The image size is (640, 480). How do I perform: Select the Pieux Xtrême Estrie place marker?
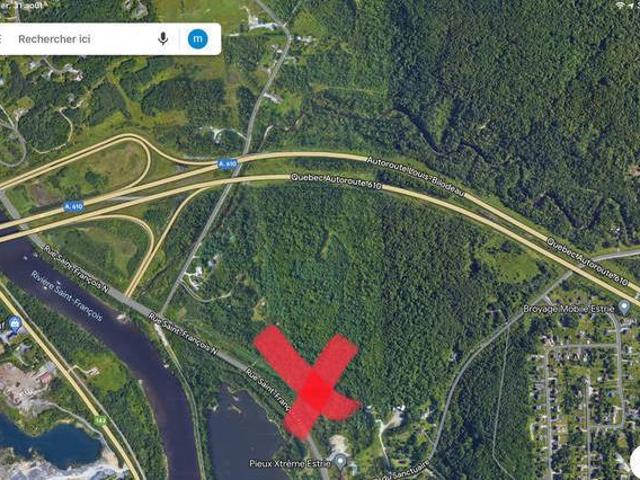tap(341, 461)
